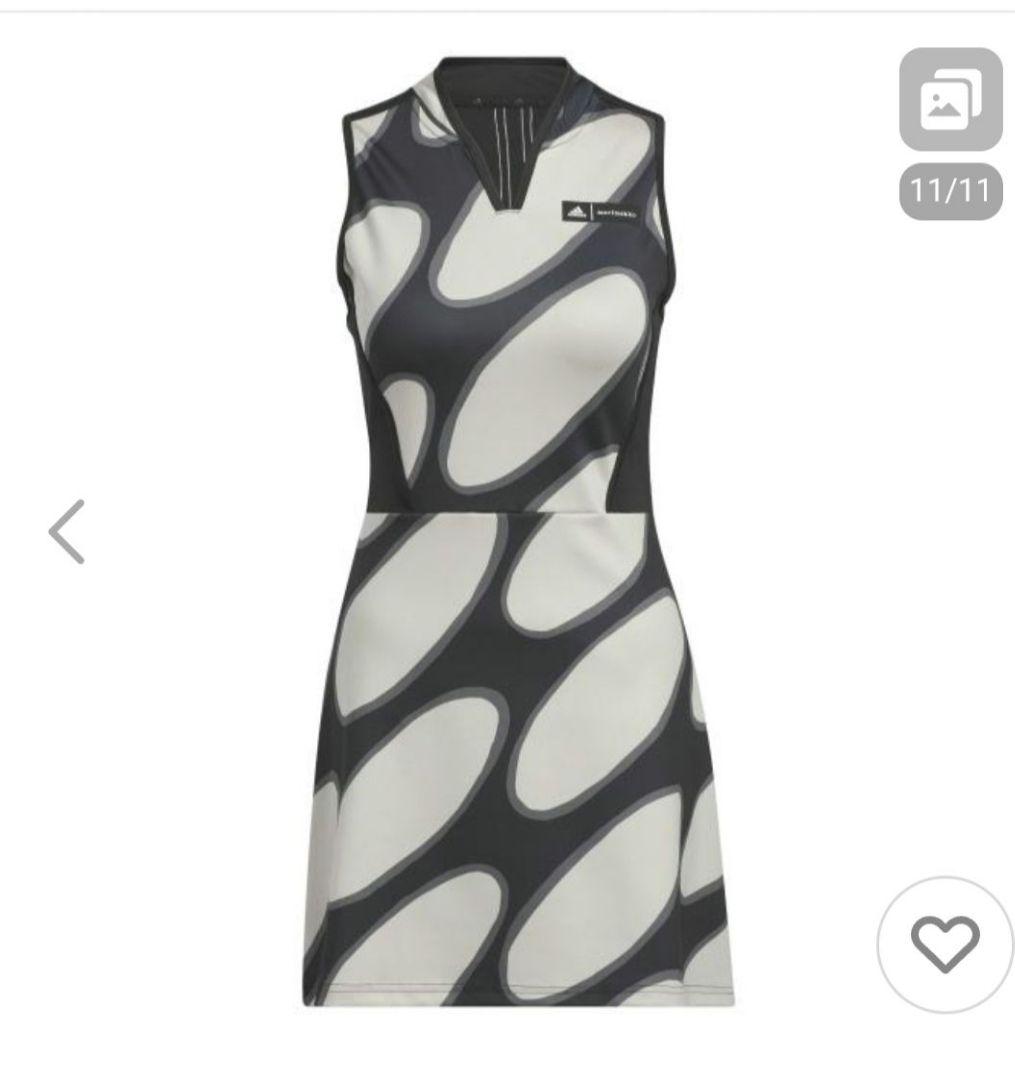1015x1080 pixels.
Task: Go to the previous product photo
Action: [67, 531]
